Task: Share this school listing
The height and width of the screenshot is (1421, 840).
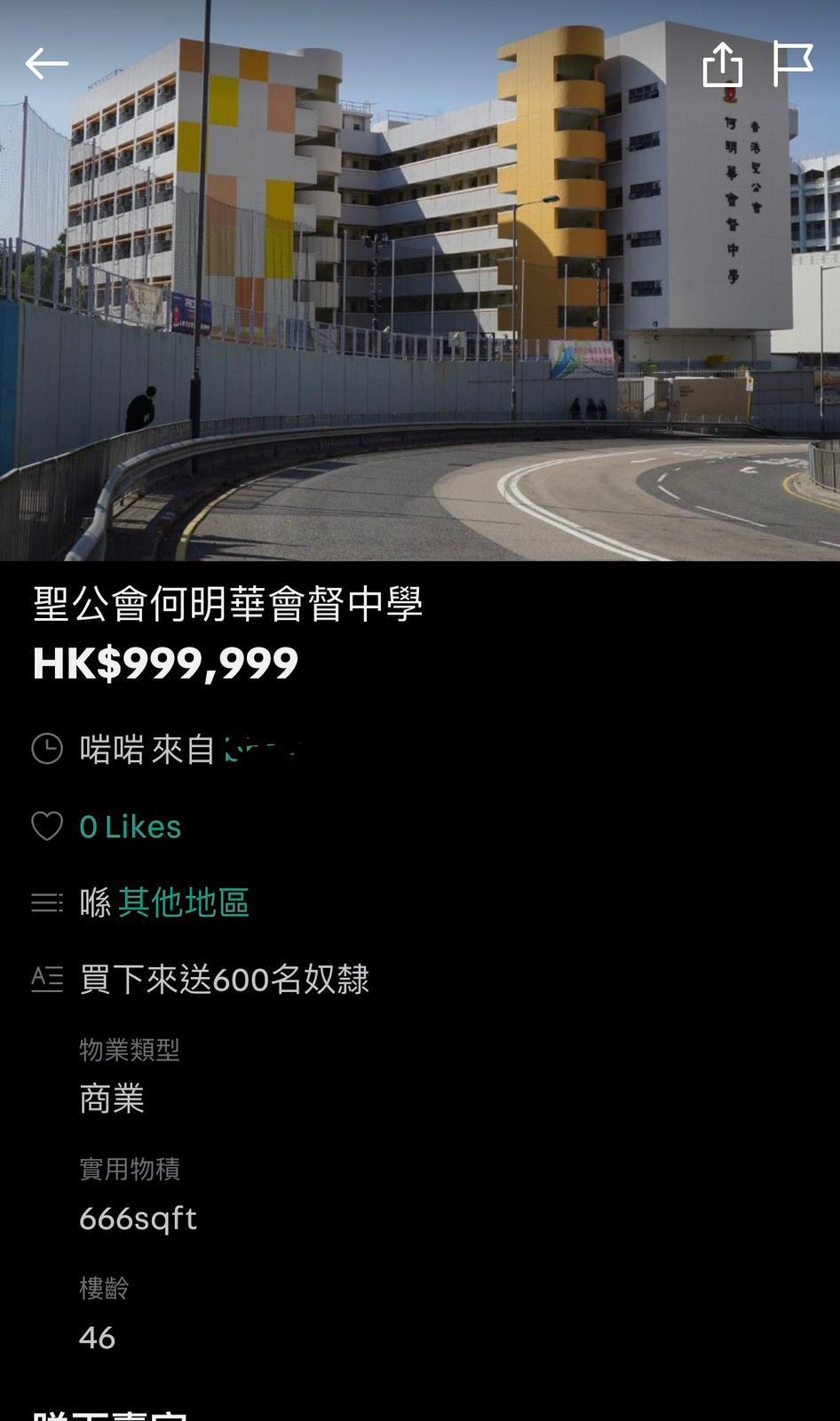Action: (x=722, y=64)
